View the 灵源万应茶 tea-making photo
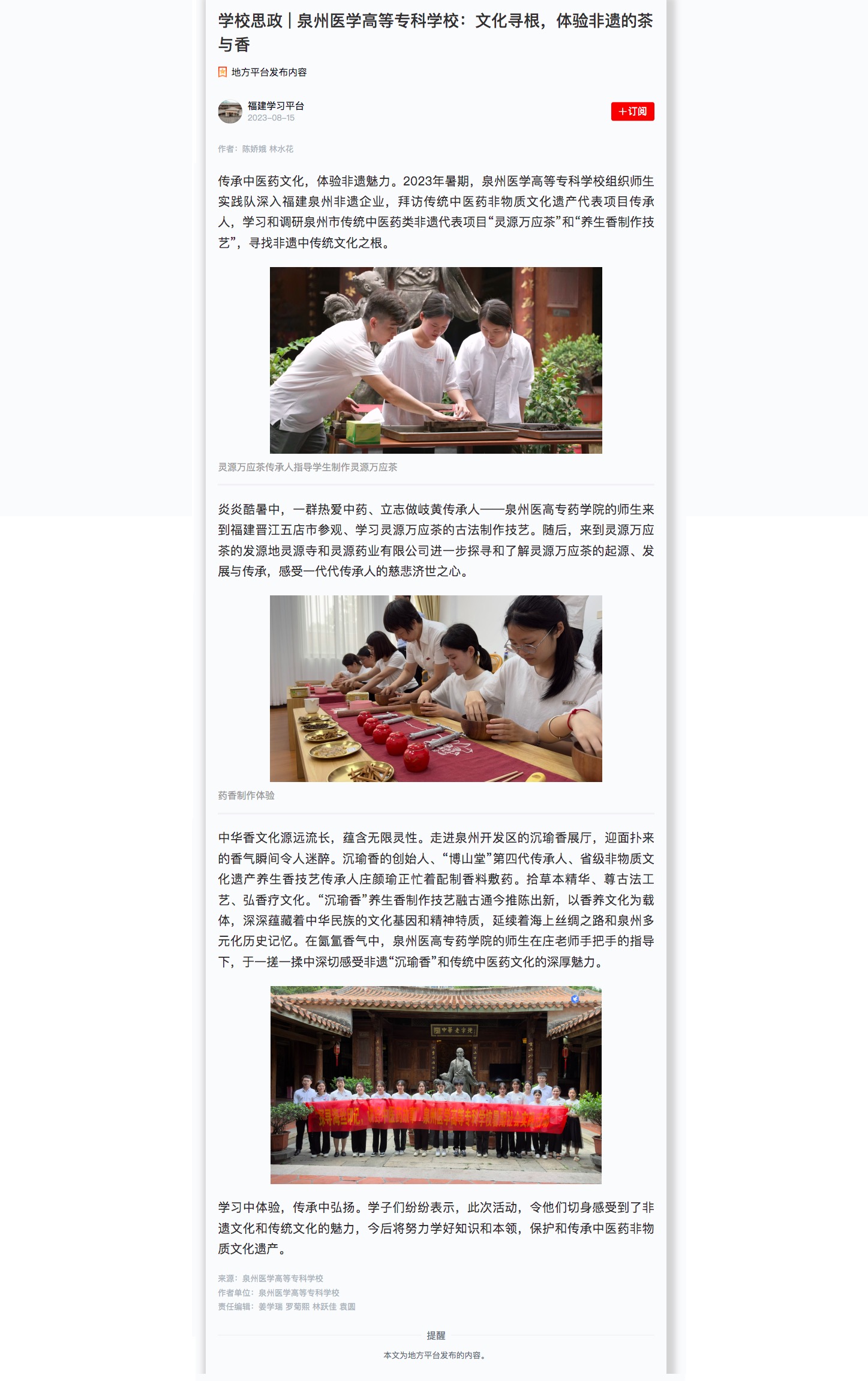Screen dimensions: 868x1381 pyautogui.click(x=435, y=360)
